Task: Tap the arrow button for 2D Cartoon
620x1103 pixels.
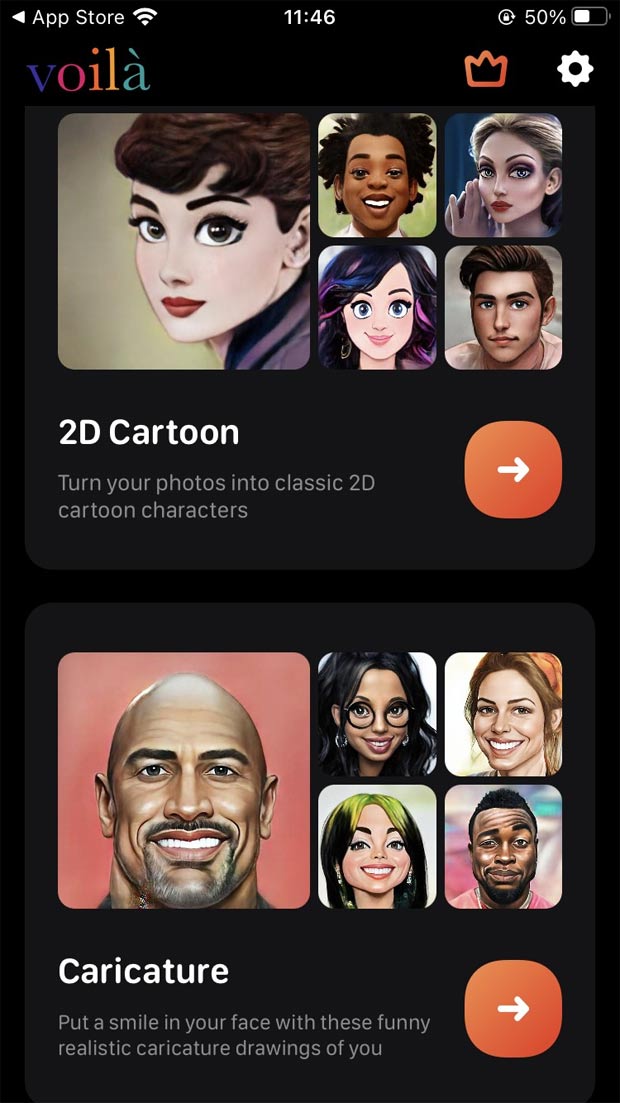Action: (x=513, y=470)
